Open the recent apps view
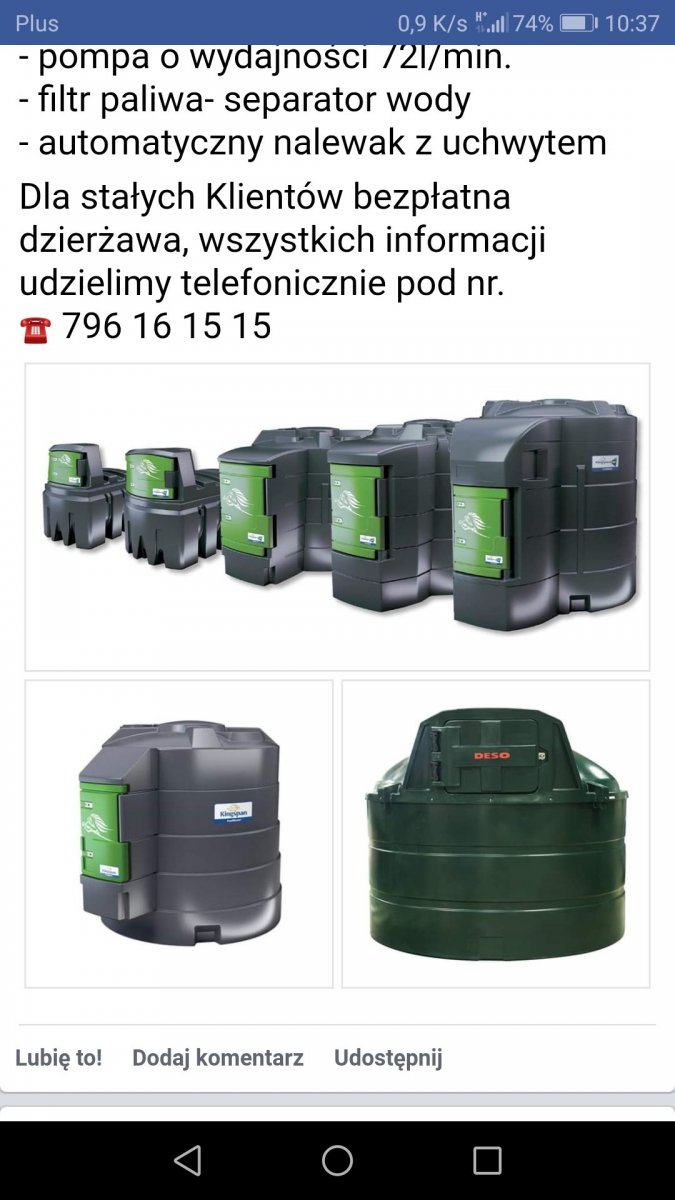 (487, 1160)
